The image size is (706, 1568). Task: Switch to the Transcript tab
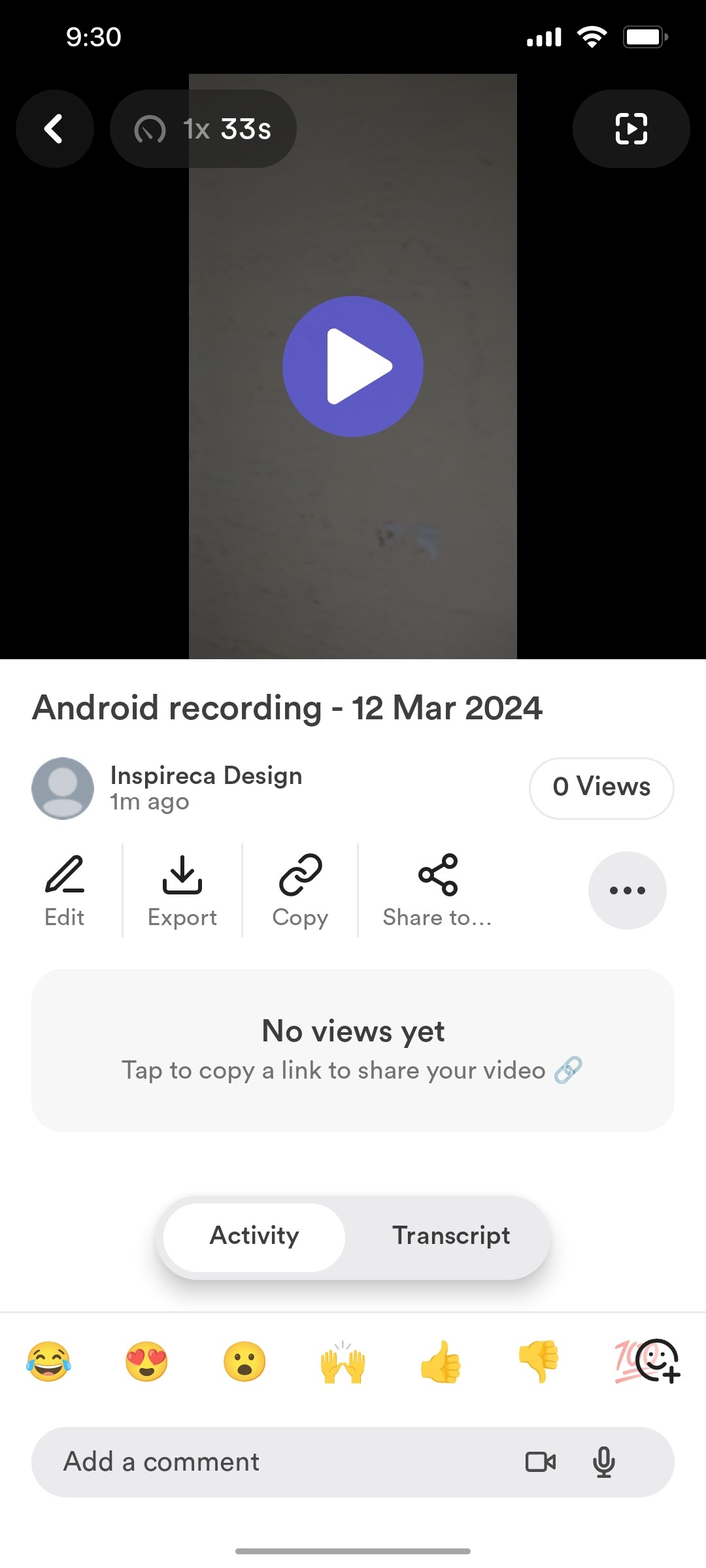click(x=450, y=1235)
